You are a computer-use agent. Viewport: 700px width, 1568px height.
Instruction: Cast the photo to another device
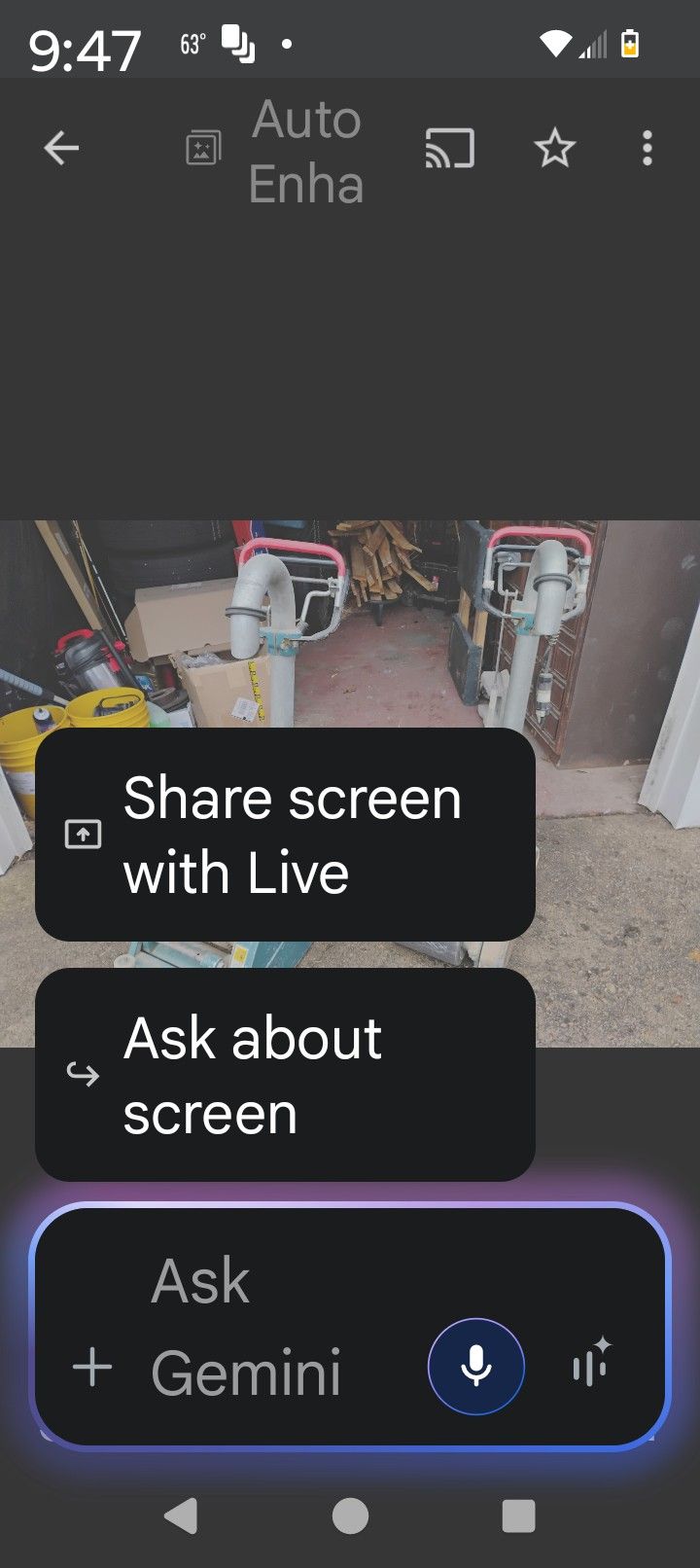pos(449,149)
